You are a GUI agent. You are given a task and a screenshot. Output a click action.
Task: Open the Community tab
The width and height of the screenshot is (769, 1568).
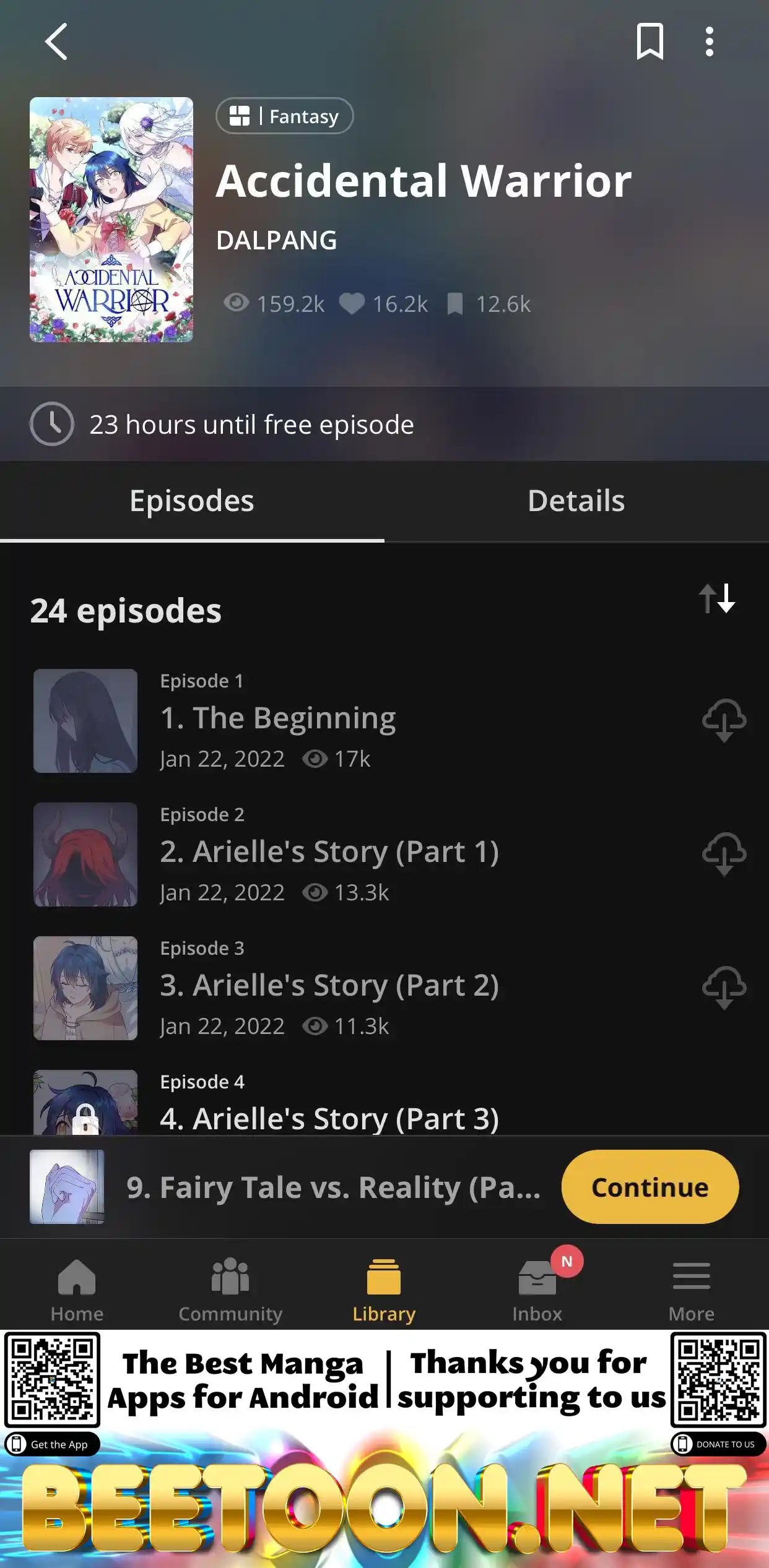[x=230, y=1289]
